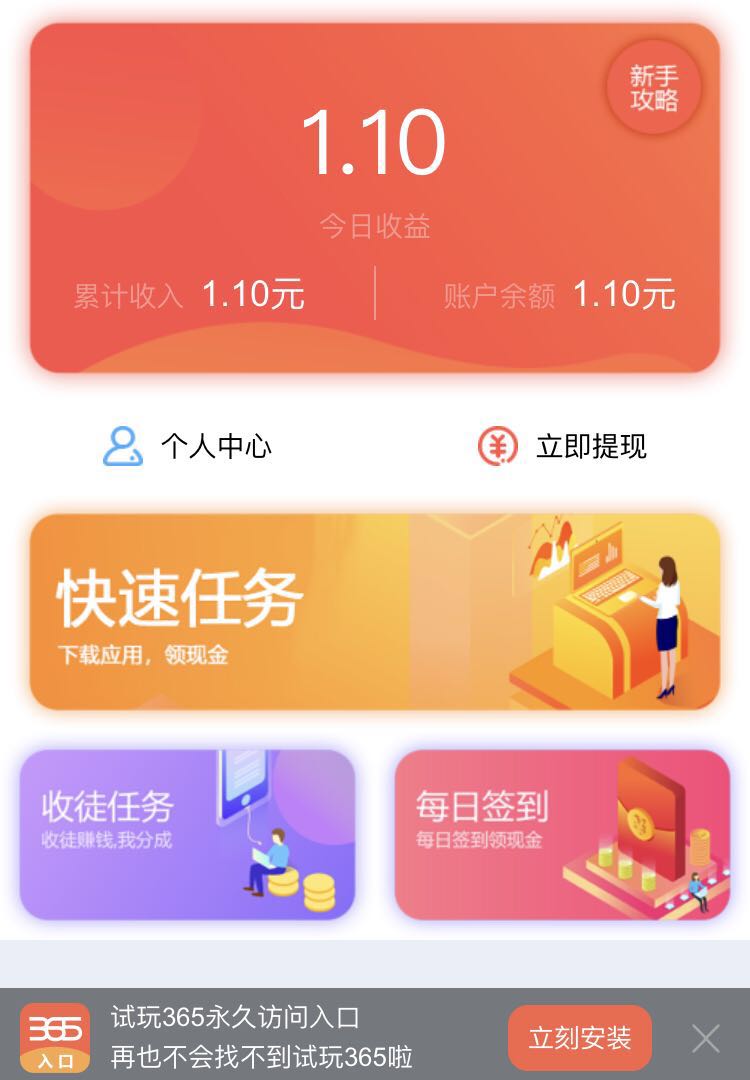
Task: Open 个人中心 personal center
Action: tap(188, 446)
